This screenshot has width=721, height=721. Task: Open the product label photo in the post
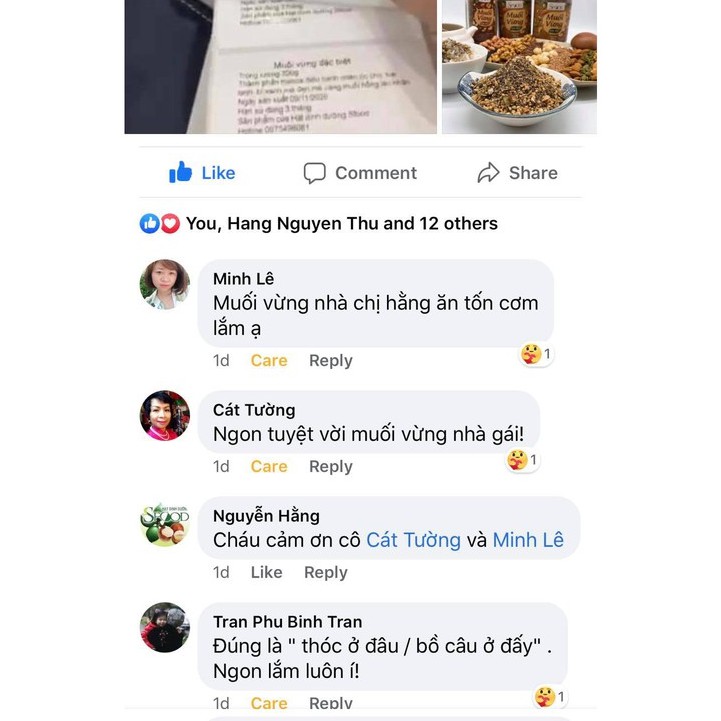coord(280,67)
